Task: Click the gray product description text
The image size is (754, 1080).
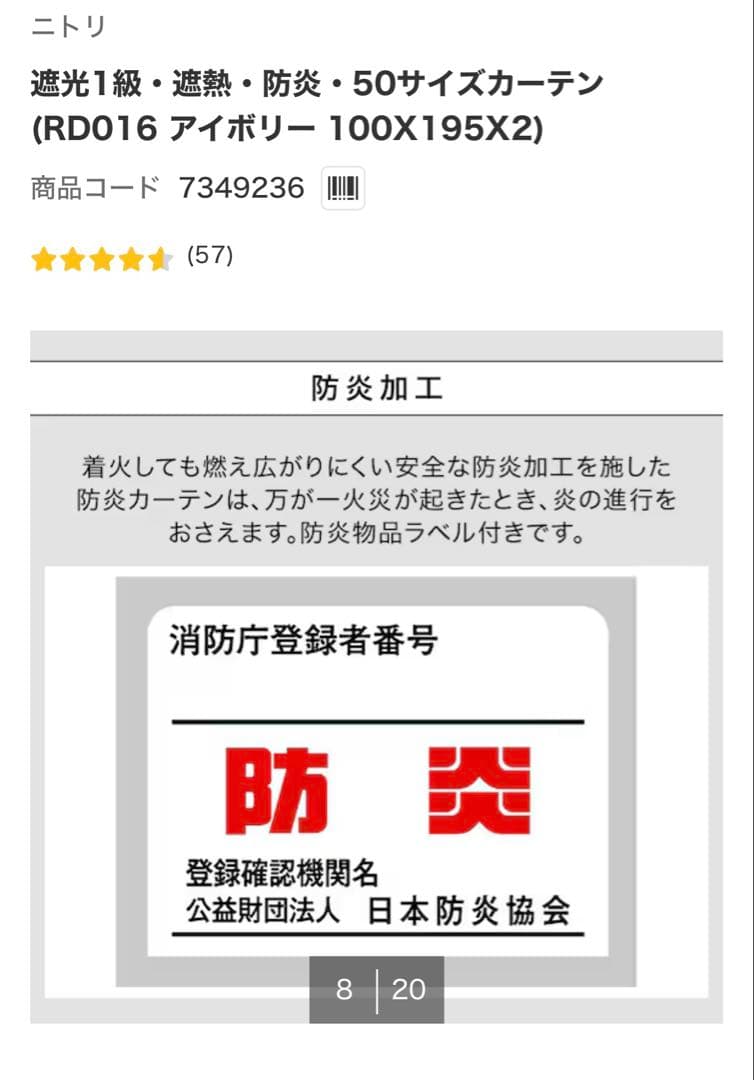Action: [377, 500]
